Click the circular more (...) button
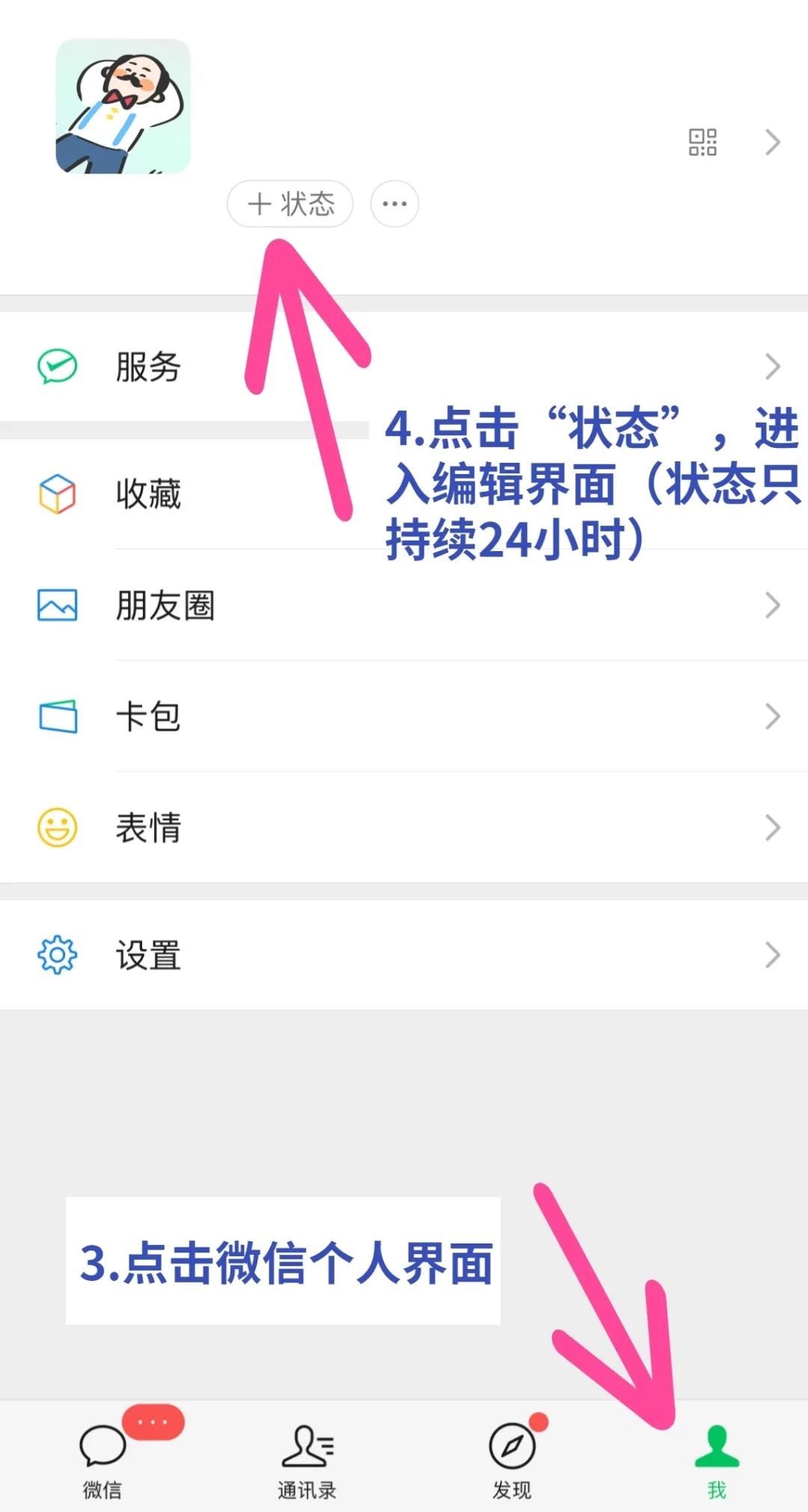The height and width of the screenshot is (1512, 808). coord(394,203)
